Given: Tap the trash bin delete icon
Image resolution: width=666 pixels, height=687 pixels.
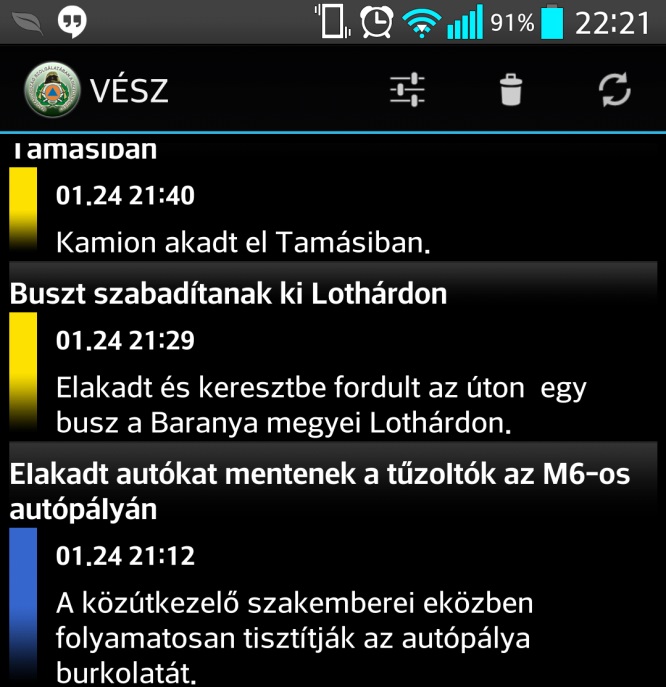Looking at the screenshot, I should pos(511,91).
